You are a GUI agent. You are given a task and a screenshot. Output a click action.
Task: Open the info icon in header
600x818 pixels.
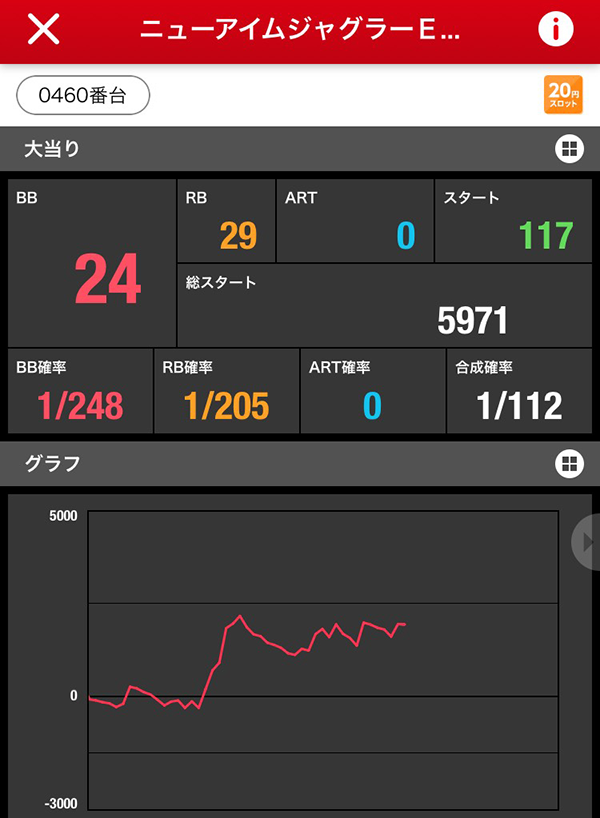[555, 30]
